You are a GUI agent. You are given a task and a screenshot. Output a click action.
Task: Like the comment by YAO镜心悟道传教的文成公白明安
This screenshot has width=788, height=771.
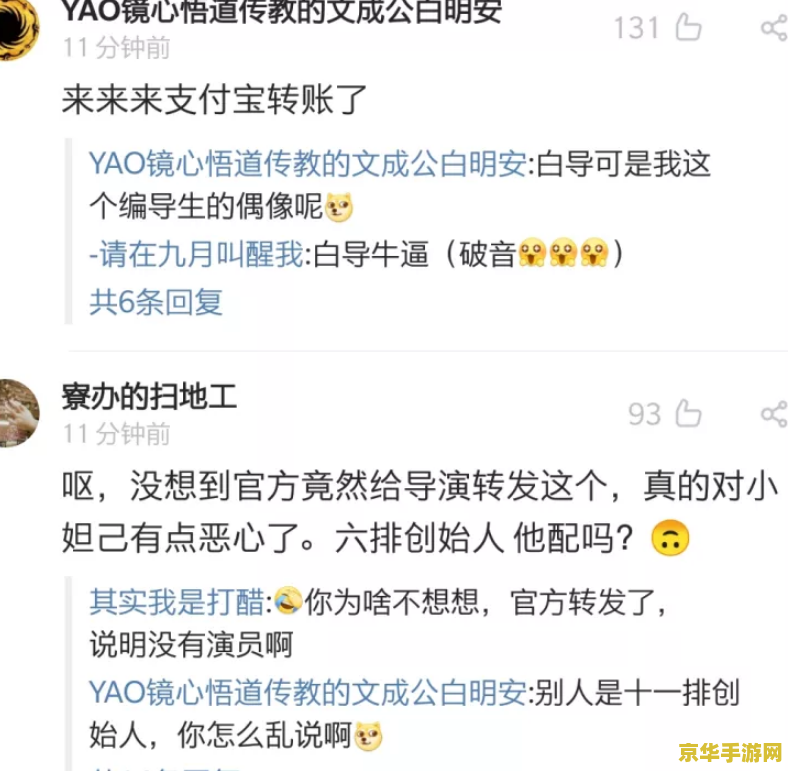(688, 27)
